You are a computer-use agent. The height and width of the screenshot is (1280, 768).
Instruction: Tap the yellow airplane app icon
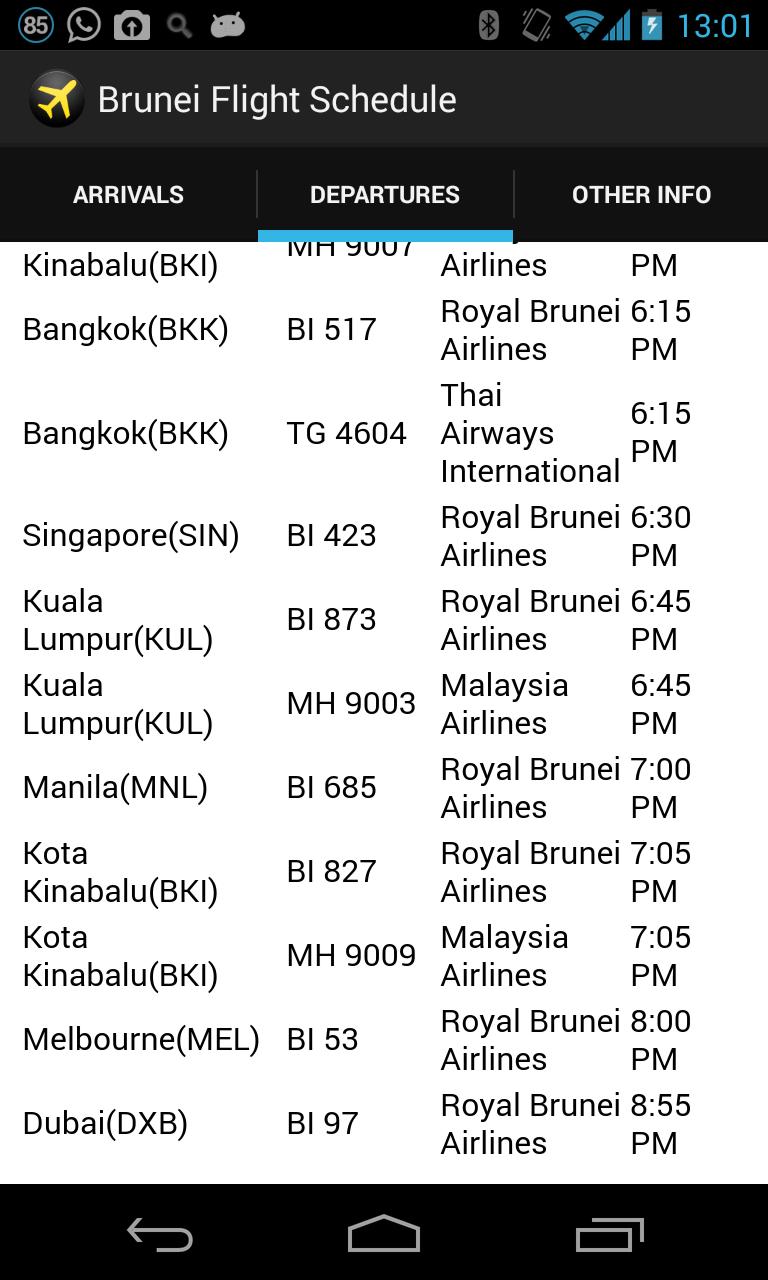click(x=57, y=98)
